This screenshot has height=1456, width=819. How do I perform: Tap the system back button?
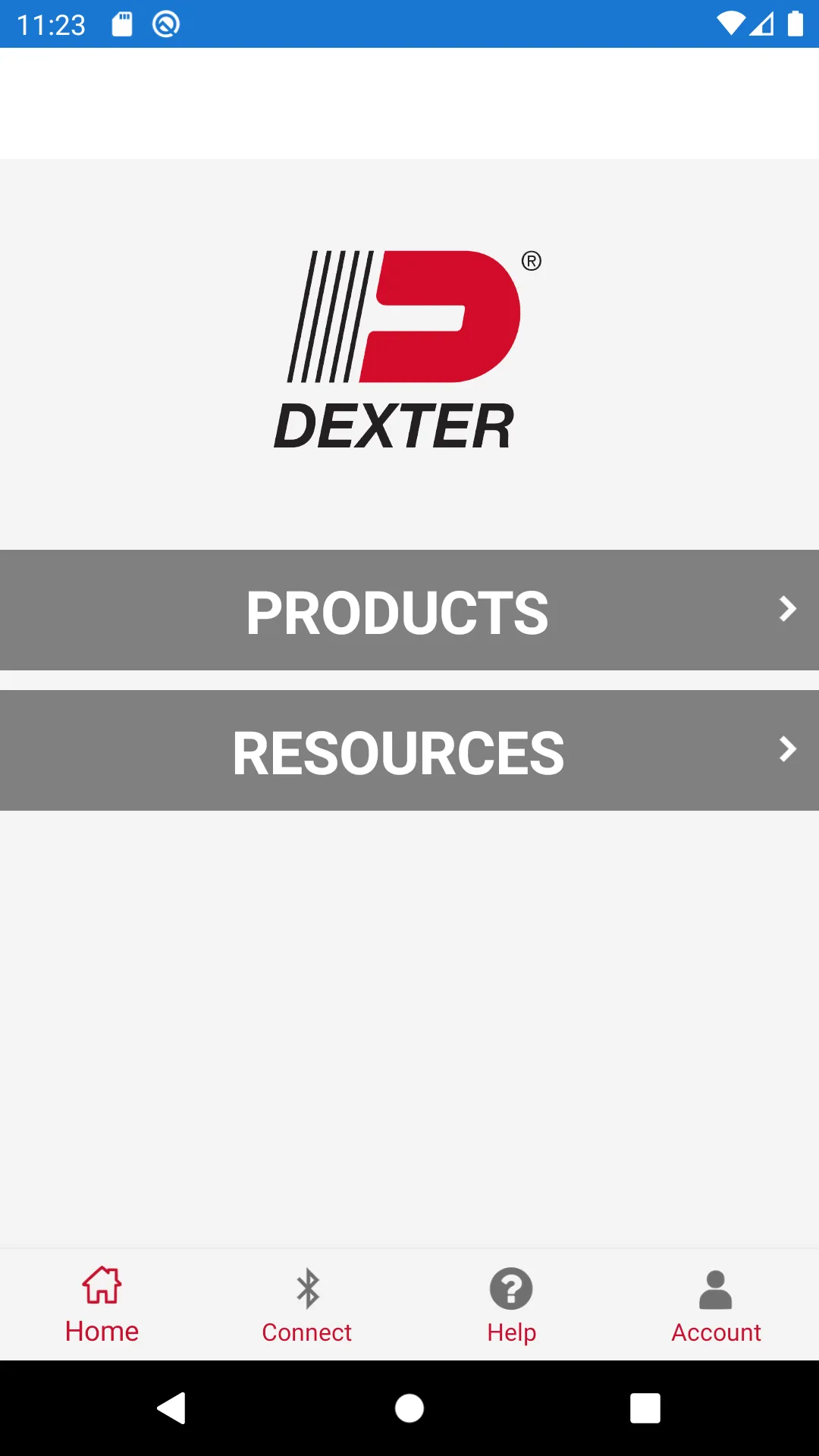coord(172,1408)
